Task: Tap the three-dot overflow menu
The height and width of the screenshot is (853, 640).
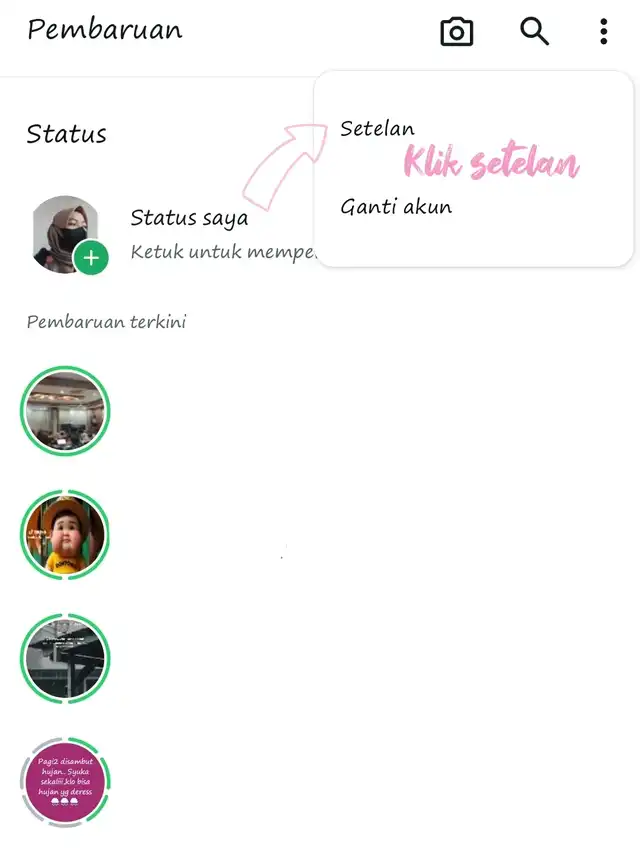Action: pos(603,32)
